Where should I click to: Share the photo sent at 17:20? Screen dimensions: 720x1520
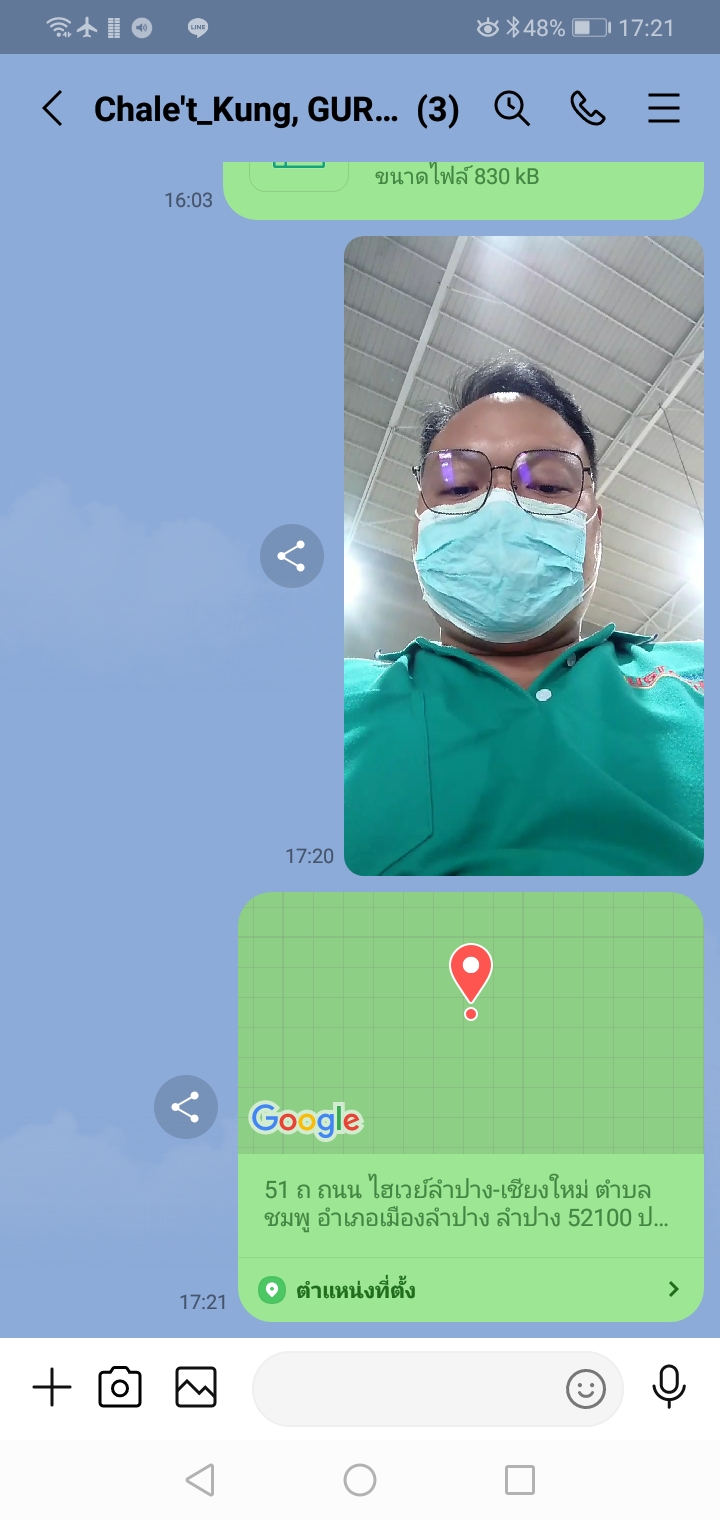click(291, 556)
